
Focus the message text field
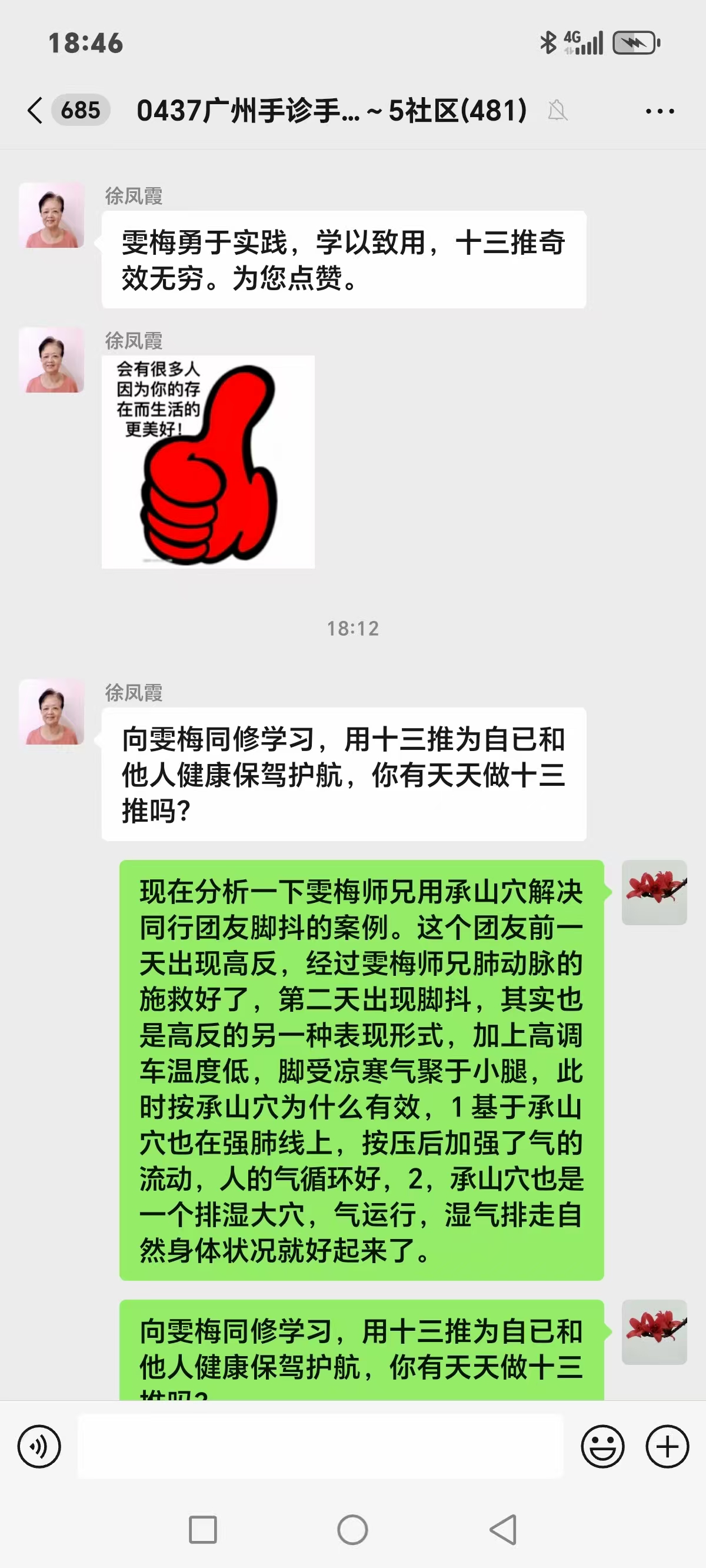(x=320, y=1446)
